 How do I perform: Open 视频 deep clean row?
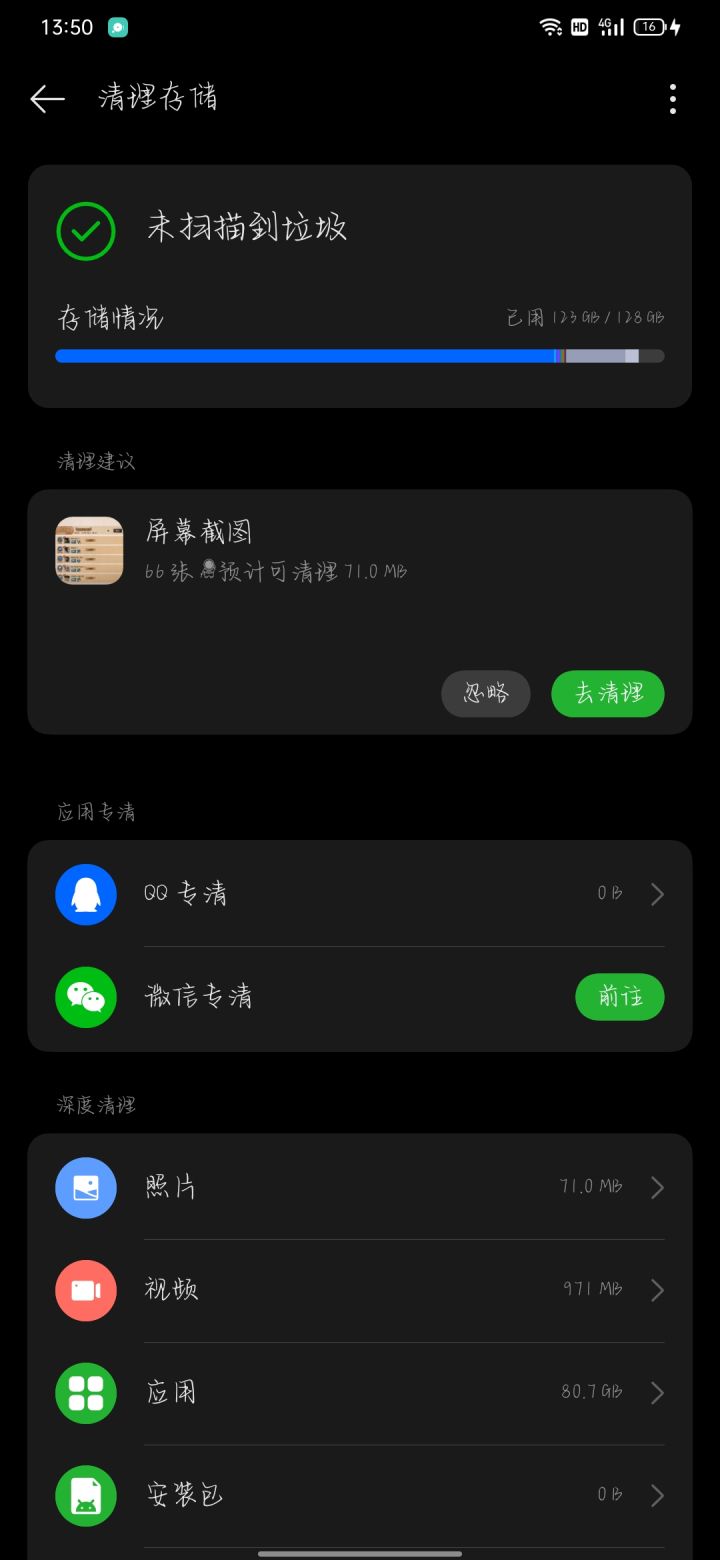(360, 1290)
